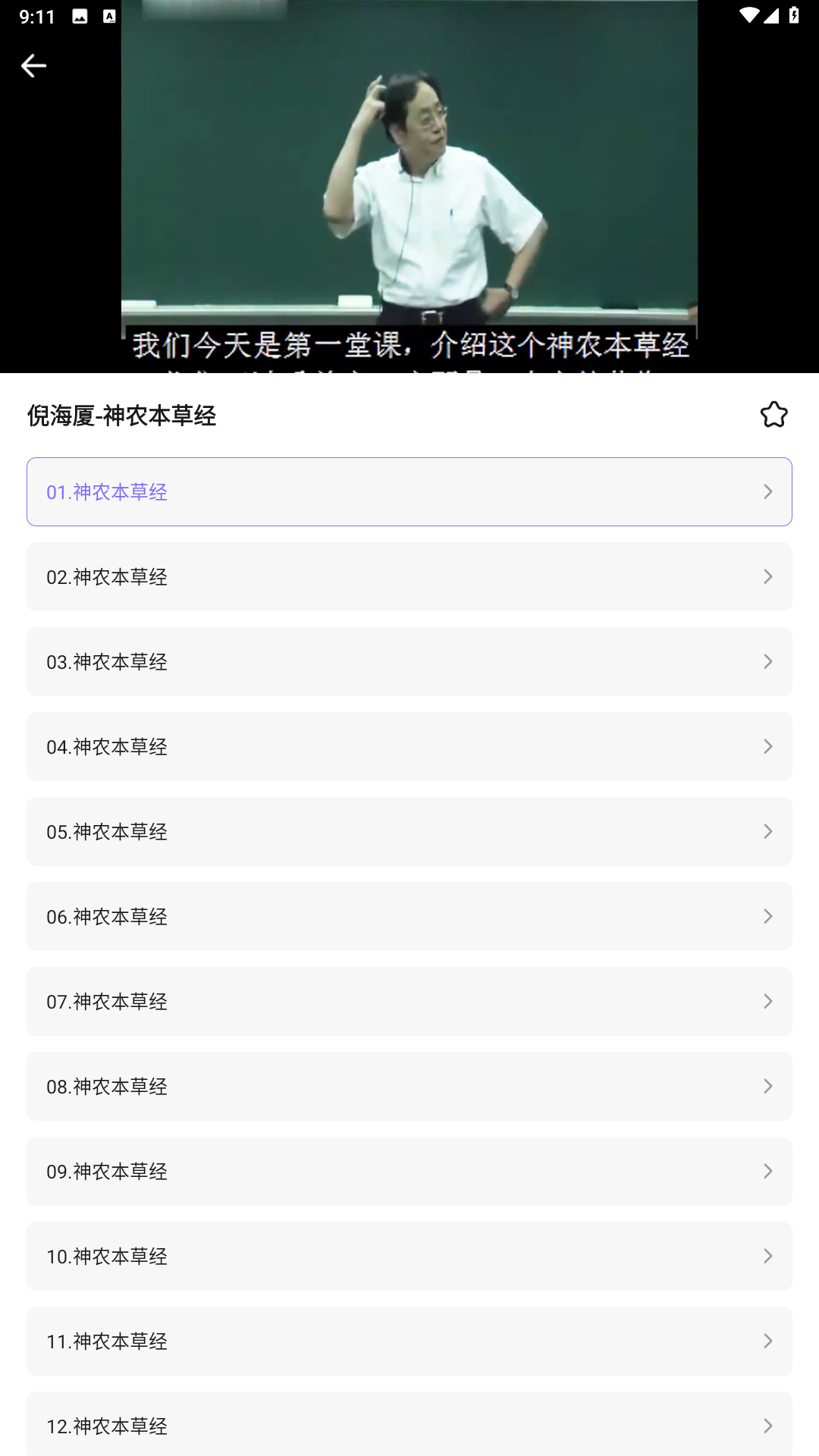Image resolution: width=819 pixels, height=1456 pixels.
Task: Open episode 04.神农本草经
Action: [409, 746]
